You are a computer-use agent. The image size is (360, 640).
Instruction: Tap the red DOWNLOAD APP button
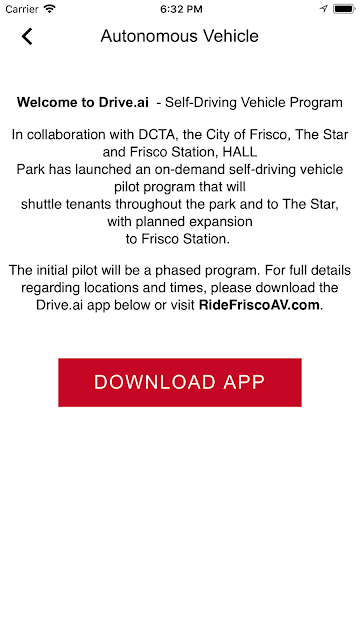(x=180, y=382)
